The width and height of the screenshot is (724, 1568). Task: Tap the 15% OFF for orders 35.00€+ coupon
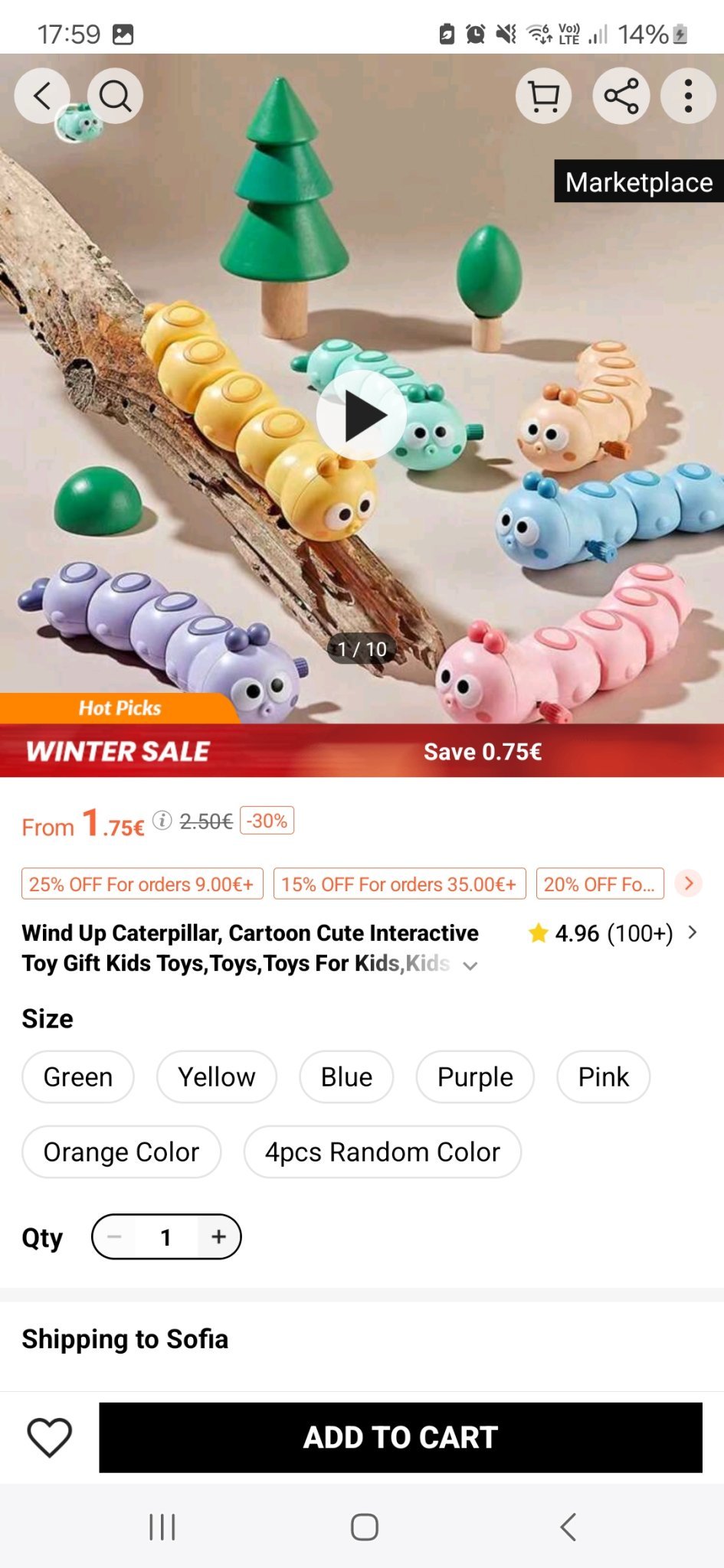click(399, 884)
